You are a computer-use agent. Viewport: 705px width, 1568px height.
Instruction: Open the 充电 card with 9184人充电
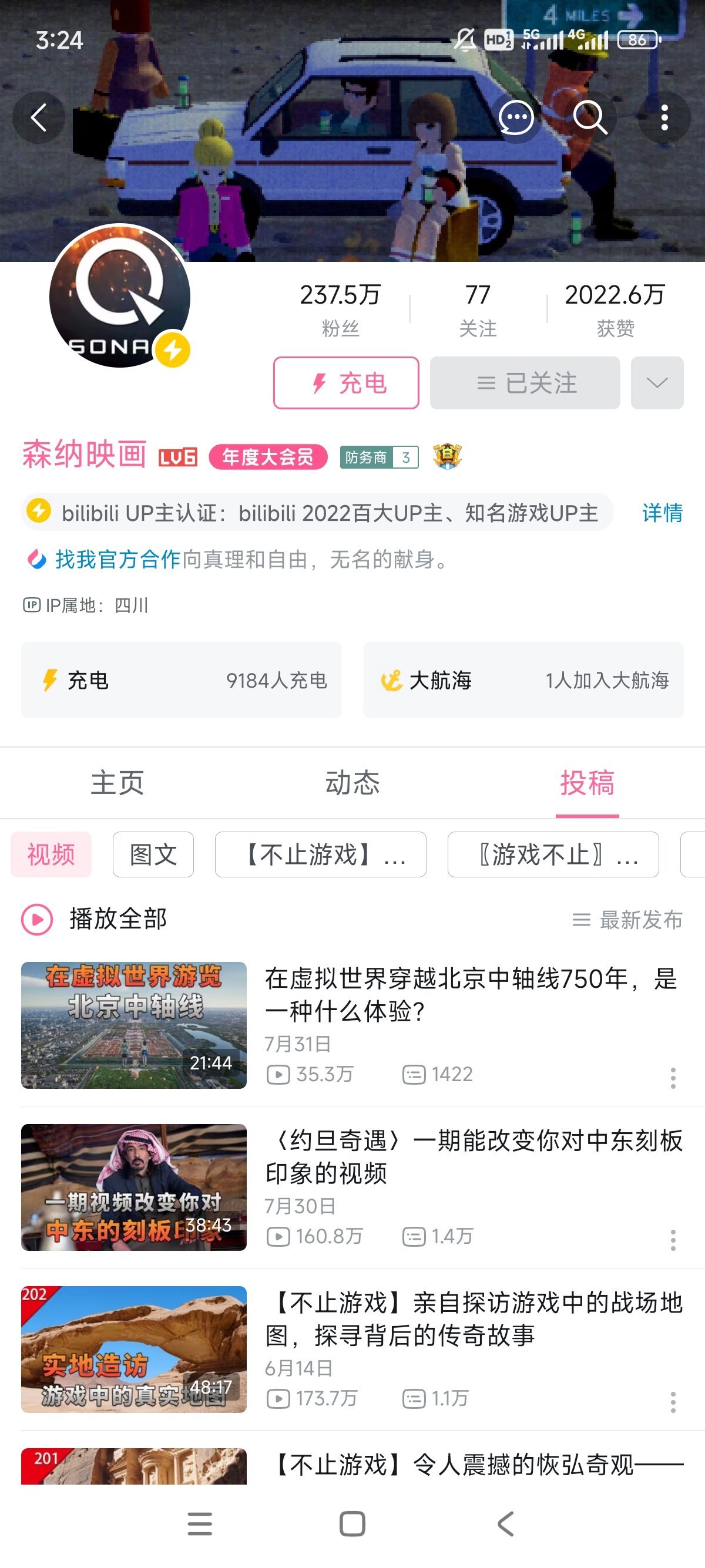pyautogui.click(x=182, y=680)
